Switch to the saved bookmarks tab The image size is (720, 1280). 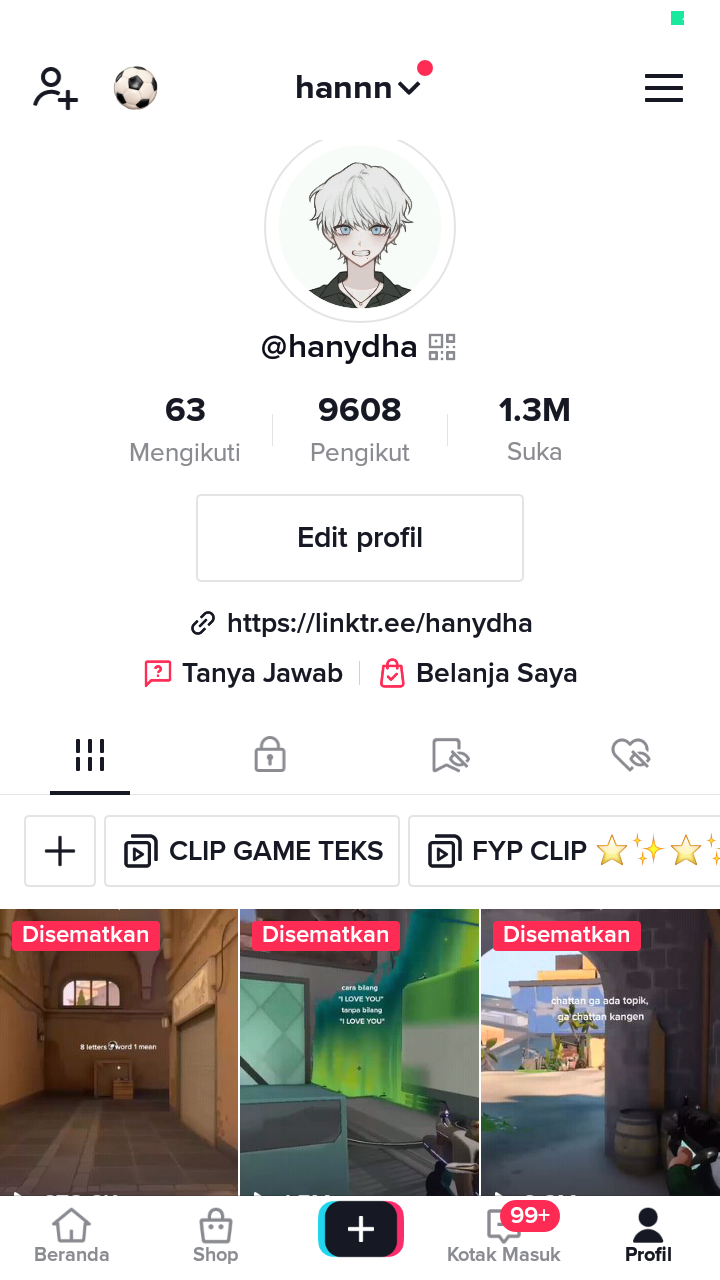tap(450, 755)
